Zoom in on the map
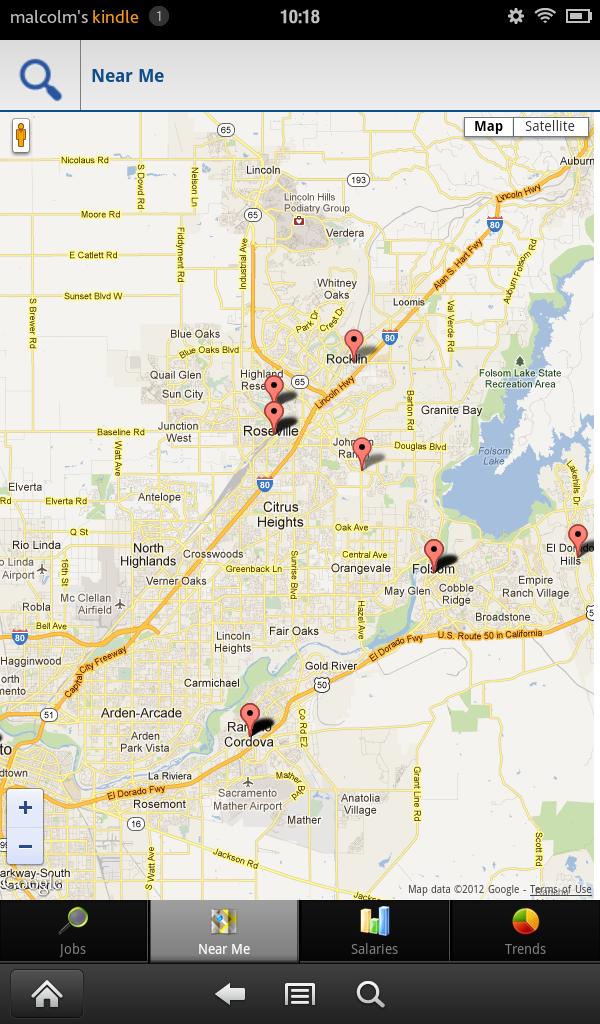This screenshot has height=1024, width=600. click(x=25, y=808)
